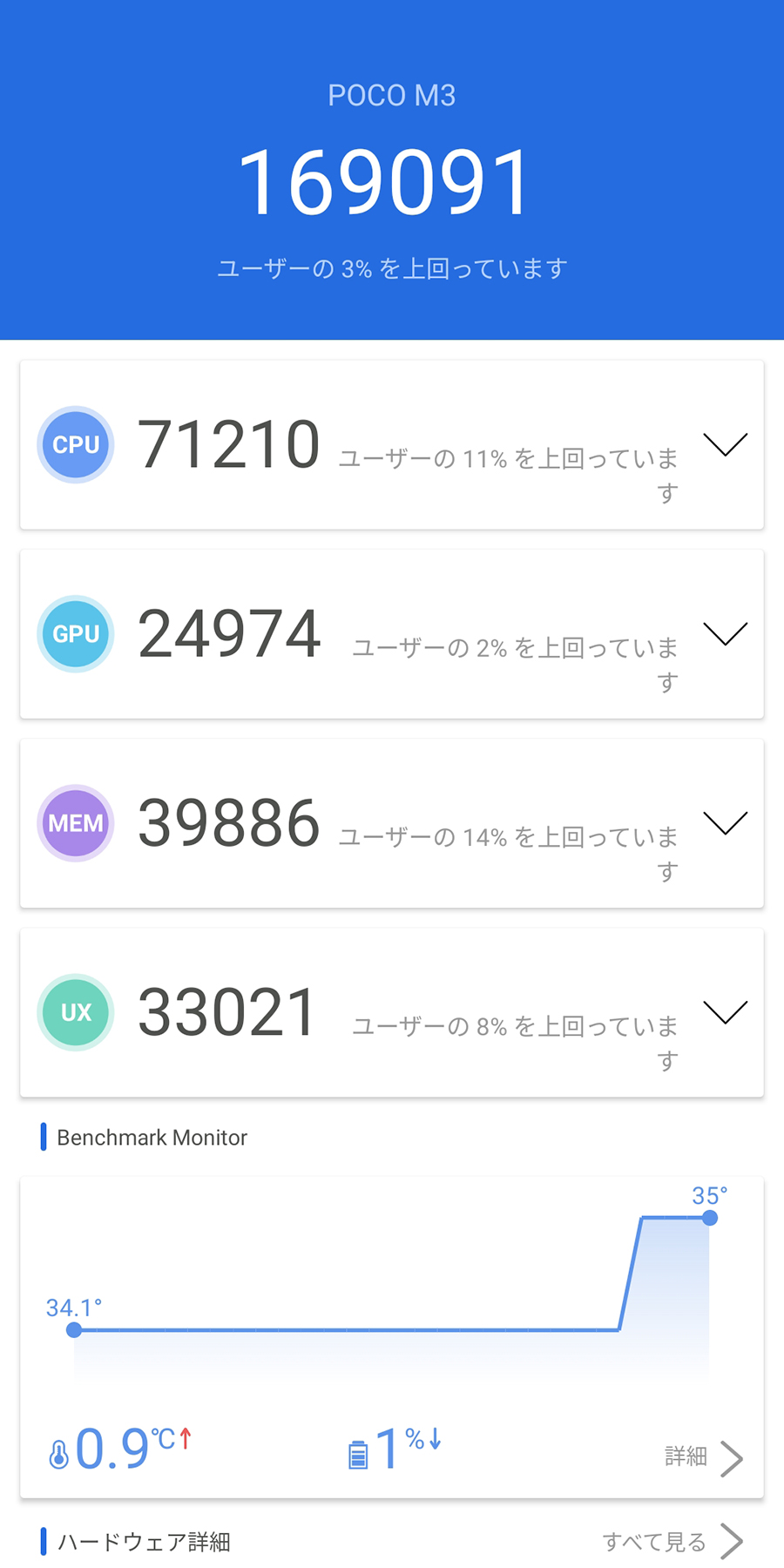Tap すべて見る for hardware details
Screen dimensions: 784x1568
(672, 1541)
